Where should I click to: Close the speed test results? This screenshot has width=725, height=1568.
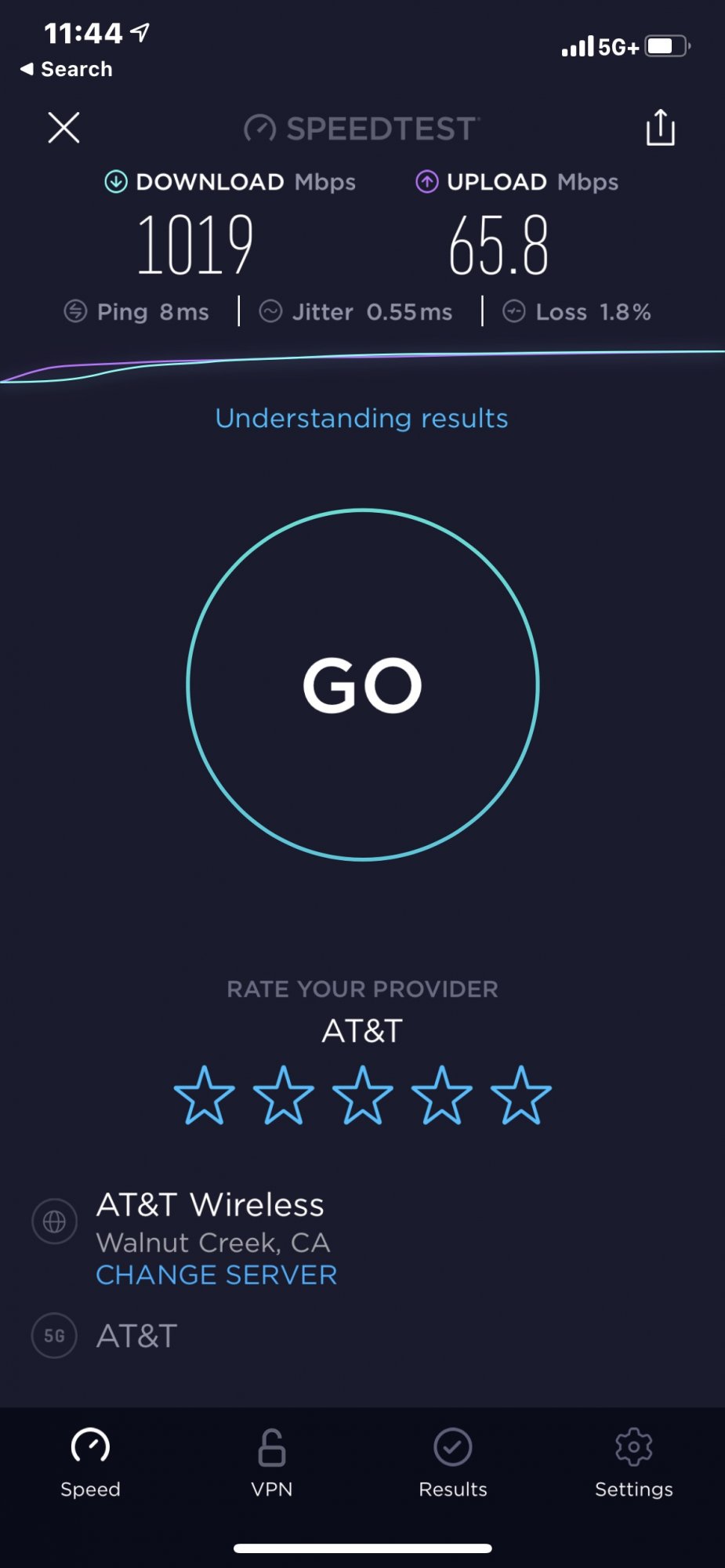[x=63, y=128]
